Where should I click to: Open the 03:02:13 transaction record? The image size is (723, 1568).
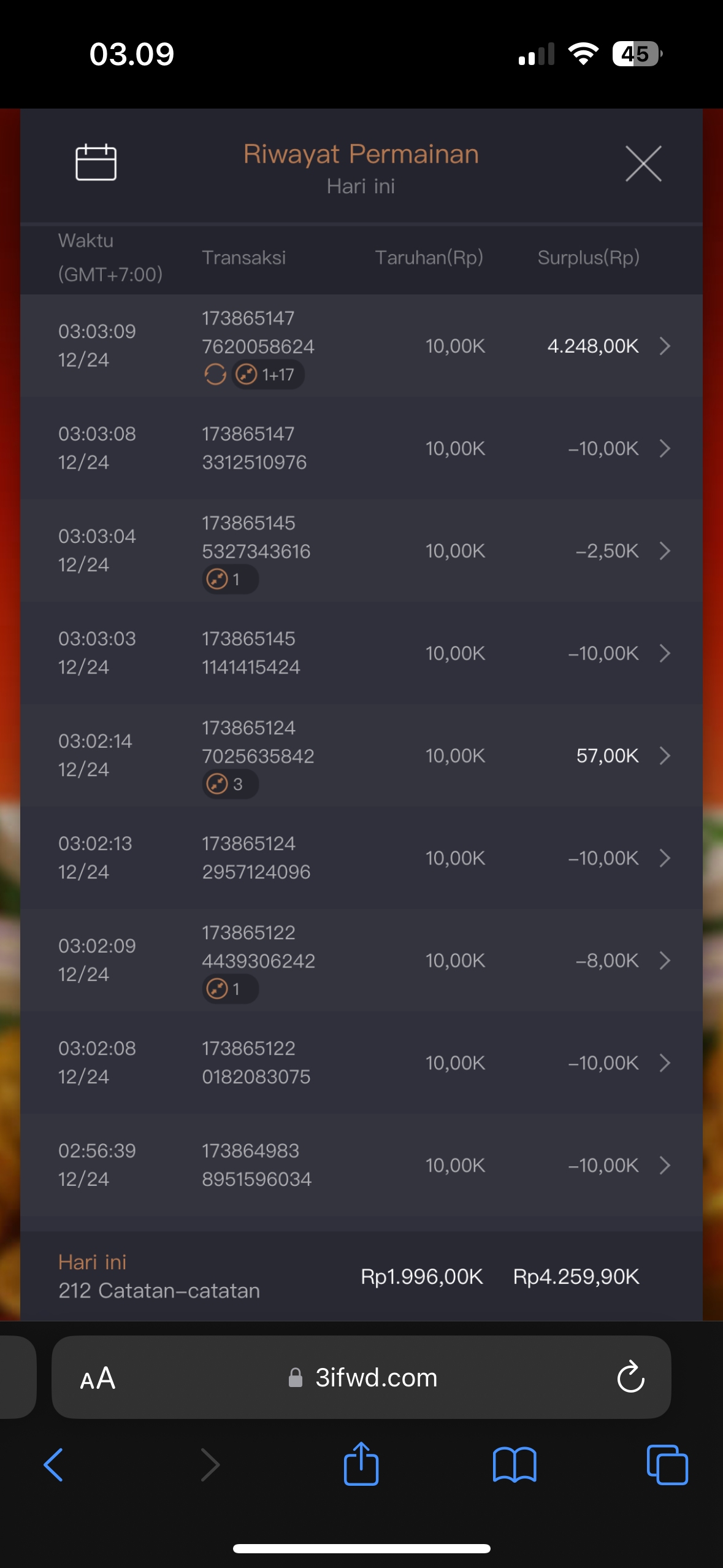[x=665, y=858]
